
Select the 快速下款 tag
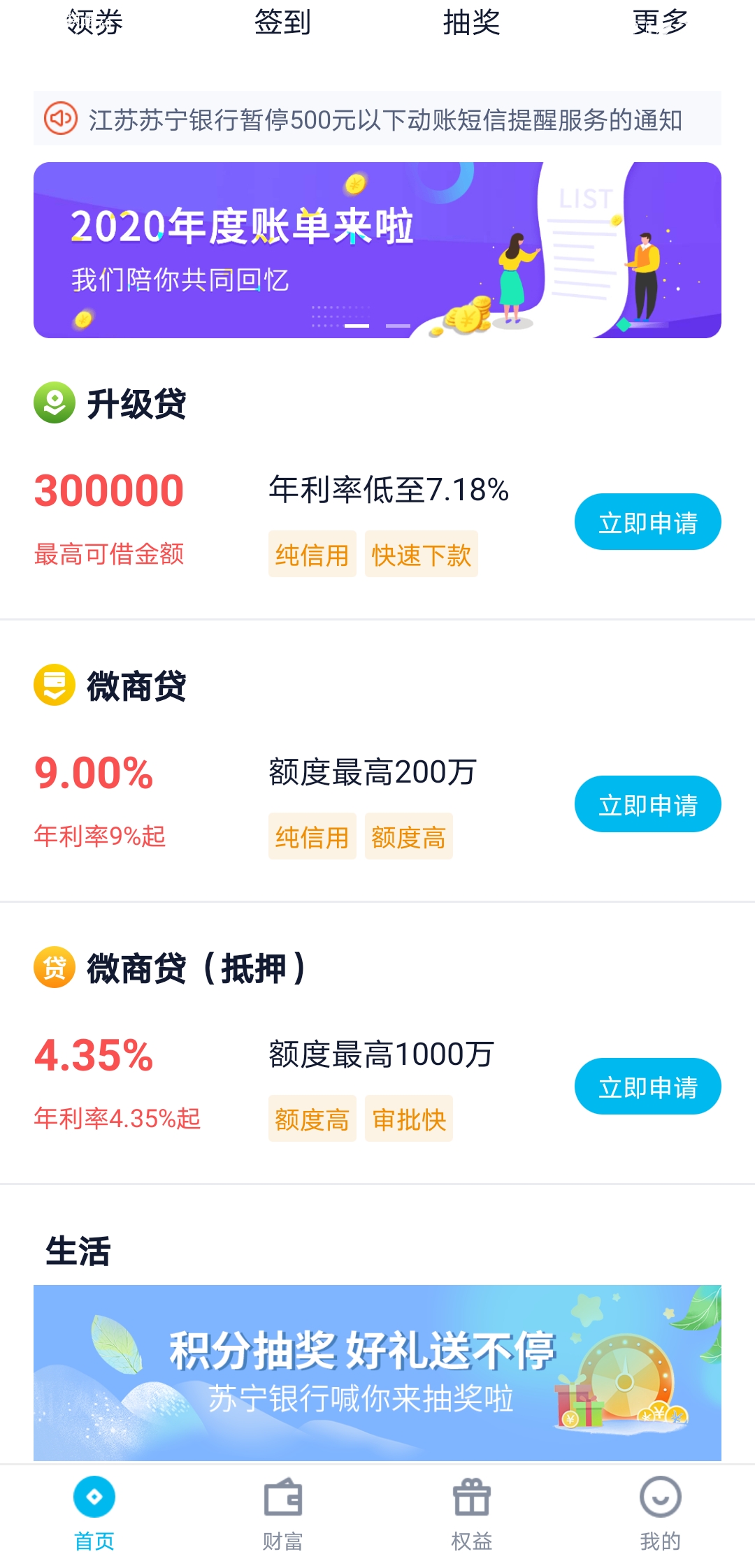tap(422, 554)
